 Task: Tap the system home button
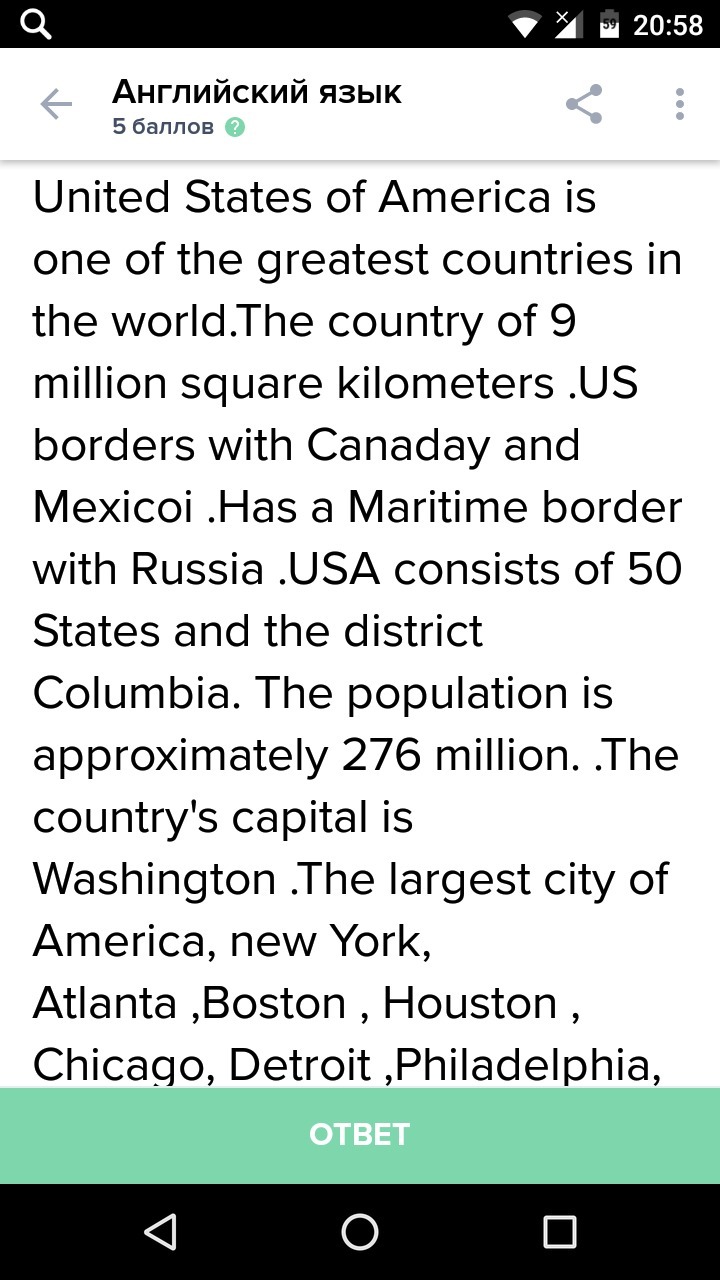point(360,1232)
